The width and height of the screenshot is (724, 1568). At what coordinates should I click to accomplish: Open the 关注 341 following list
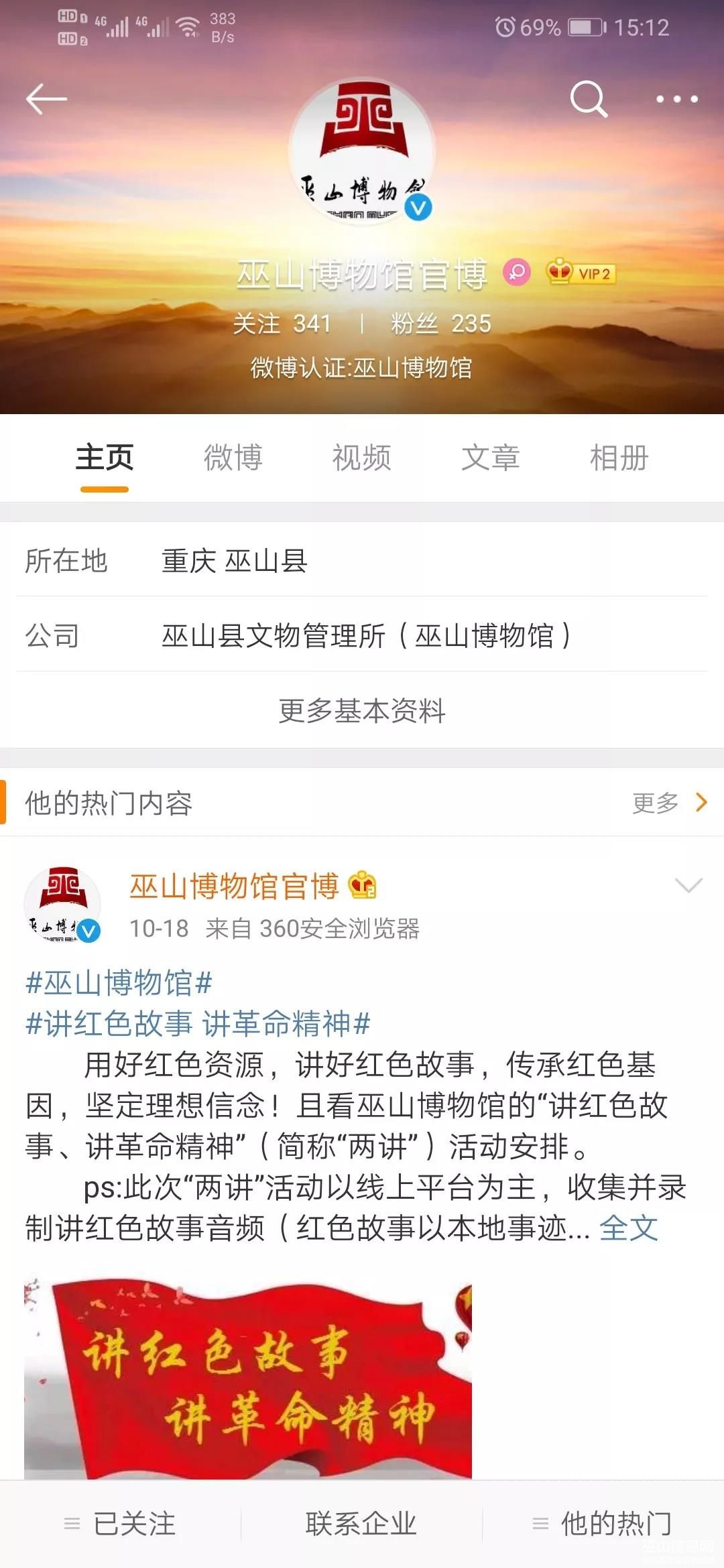coord(282,324)
